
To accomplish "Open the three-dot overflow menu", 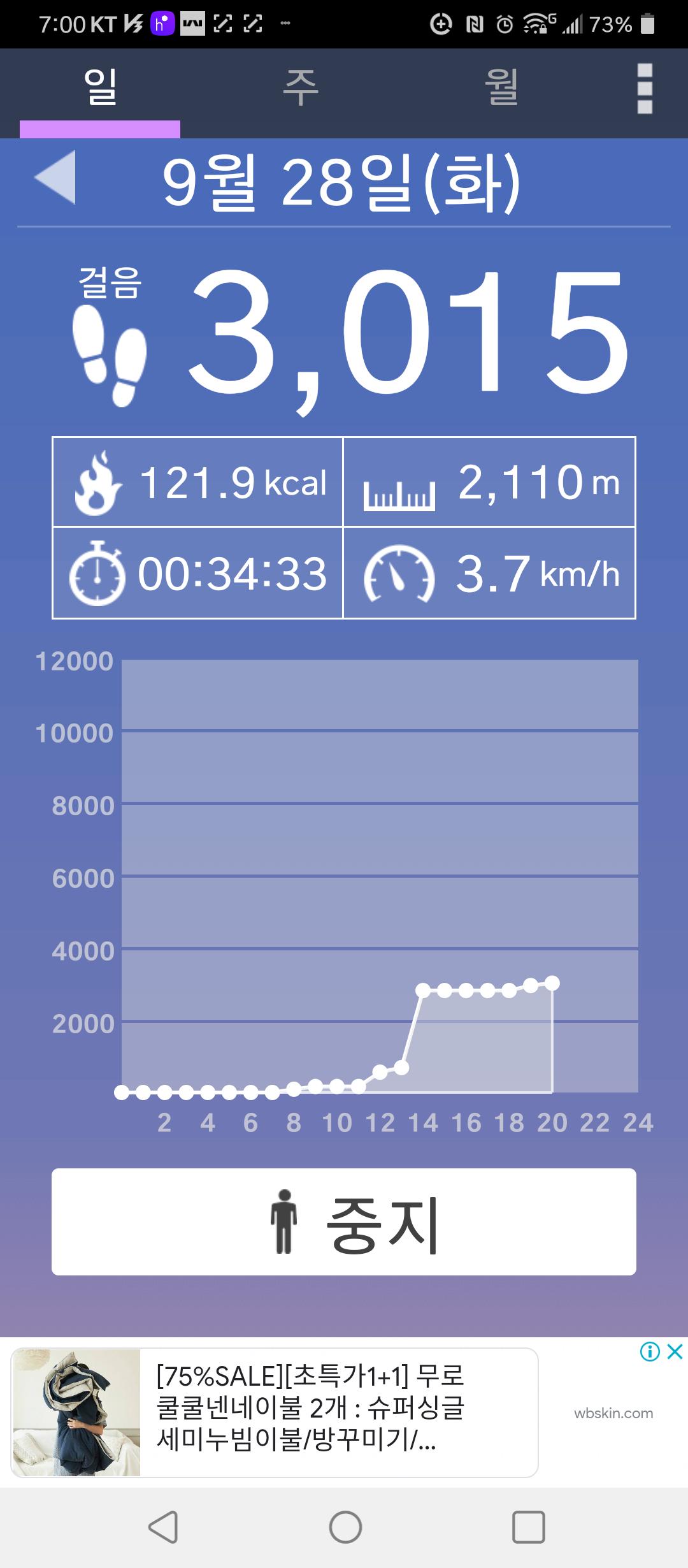I will click(645, 89).
